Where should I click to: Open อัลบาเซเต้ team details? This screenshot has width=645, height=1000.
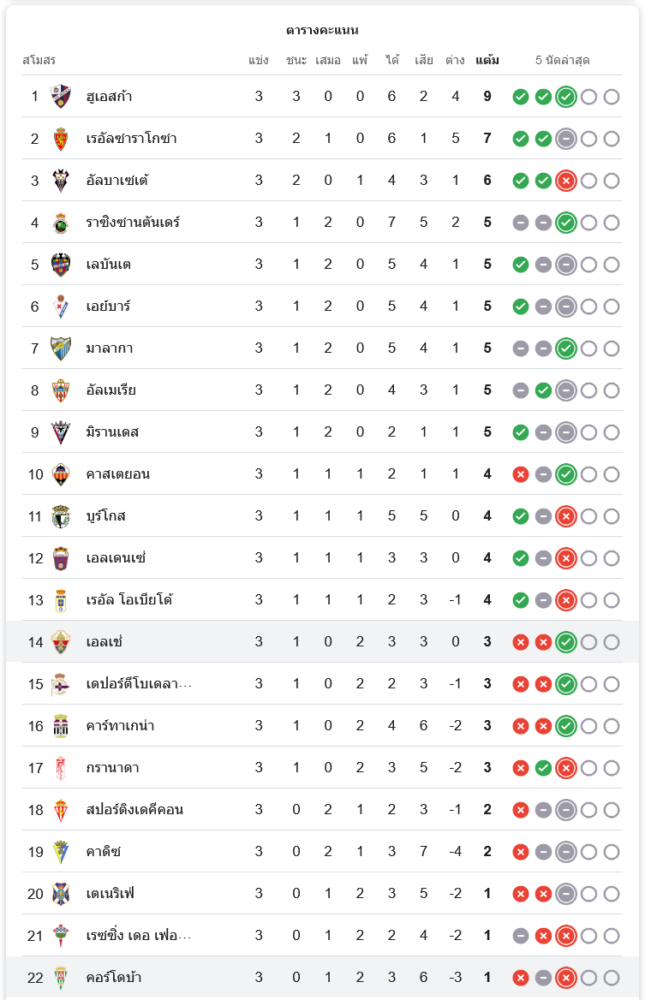pyautogui.click(x=117, y=181)
